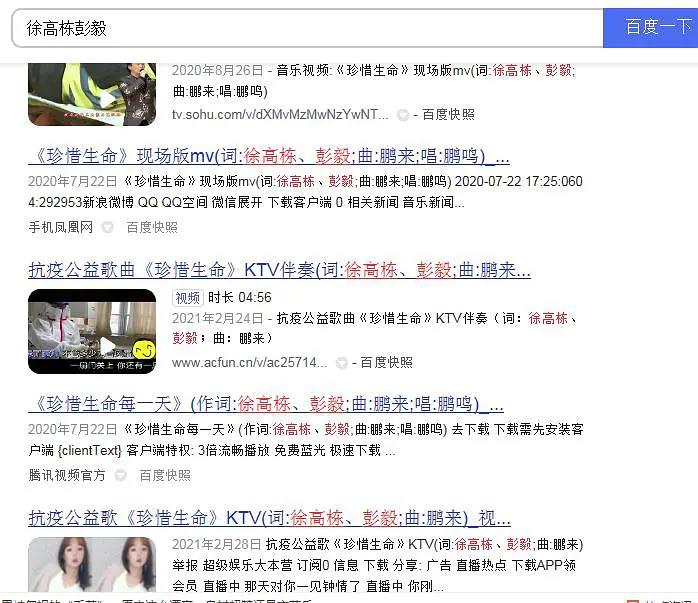Open the 抗疫公益歌《珍惜生命》KTV result link
Viewport: 698px width, 603px height.
tap(269, 518)
